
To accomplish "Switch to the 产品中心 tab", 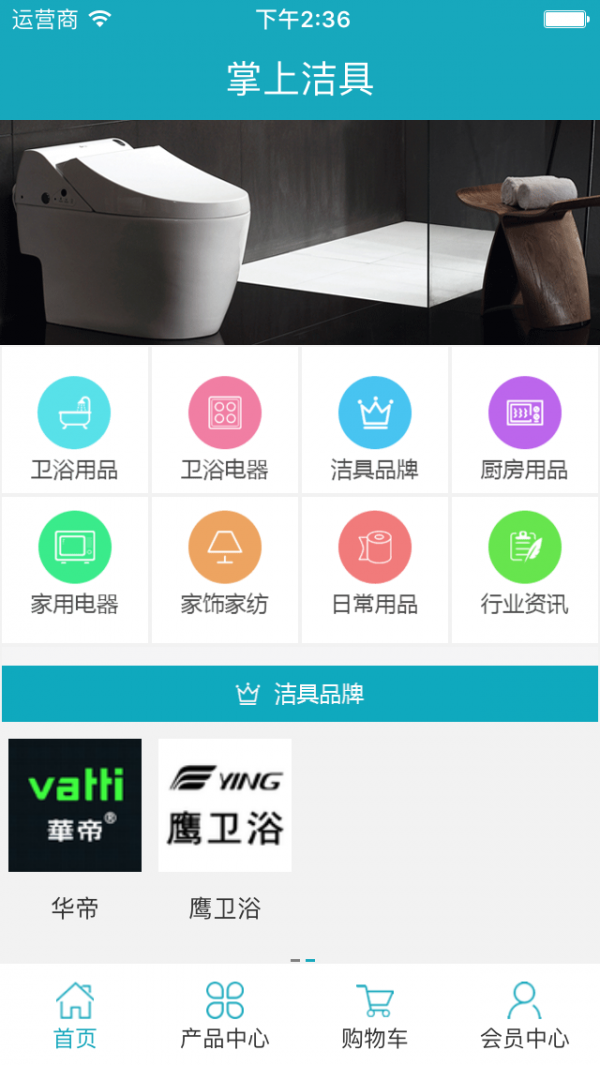I will 225,1015.
